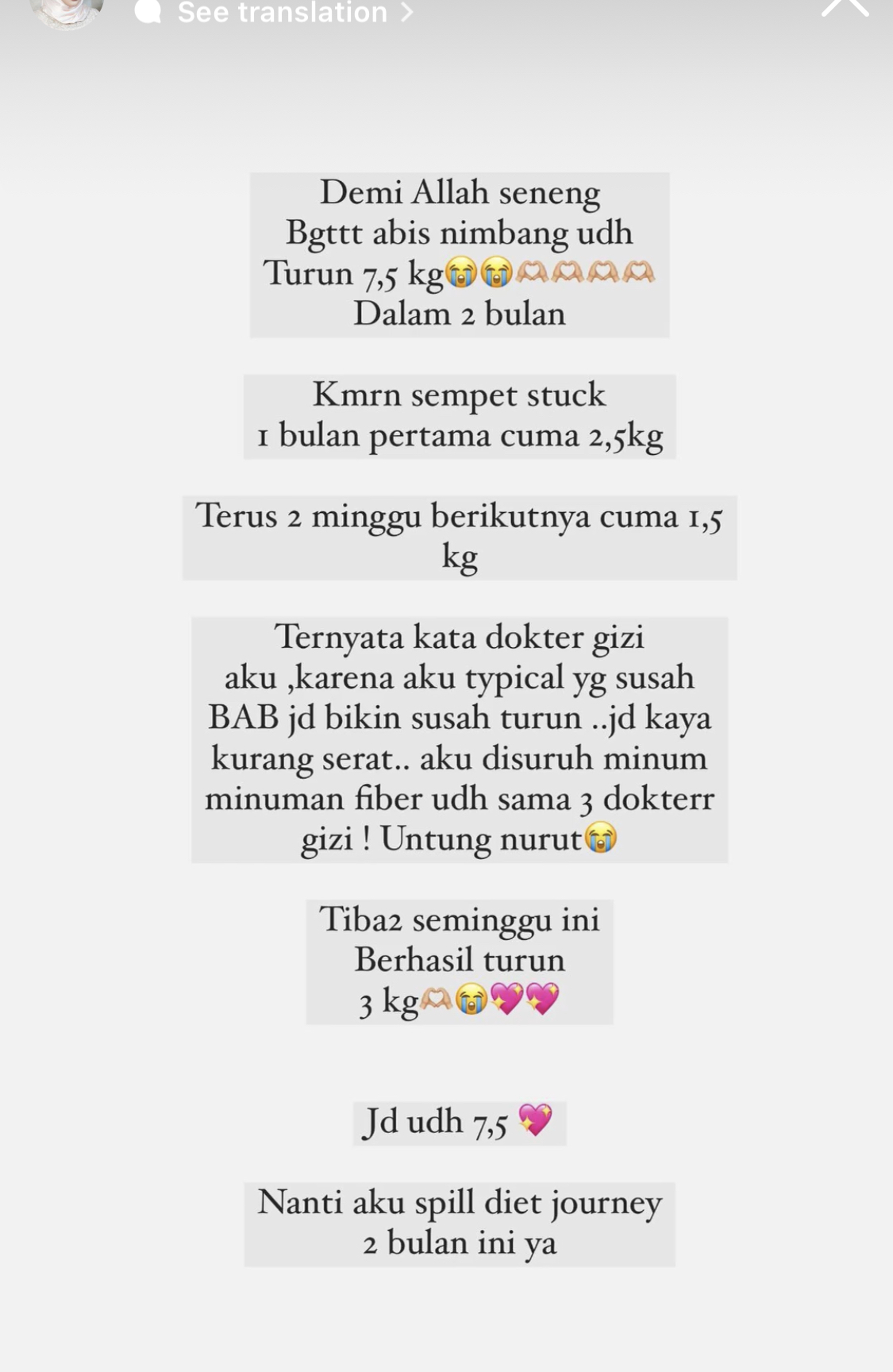
Task: Select the 'Demi Allah seneng' text block
Action: 460,254
